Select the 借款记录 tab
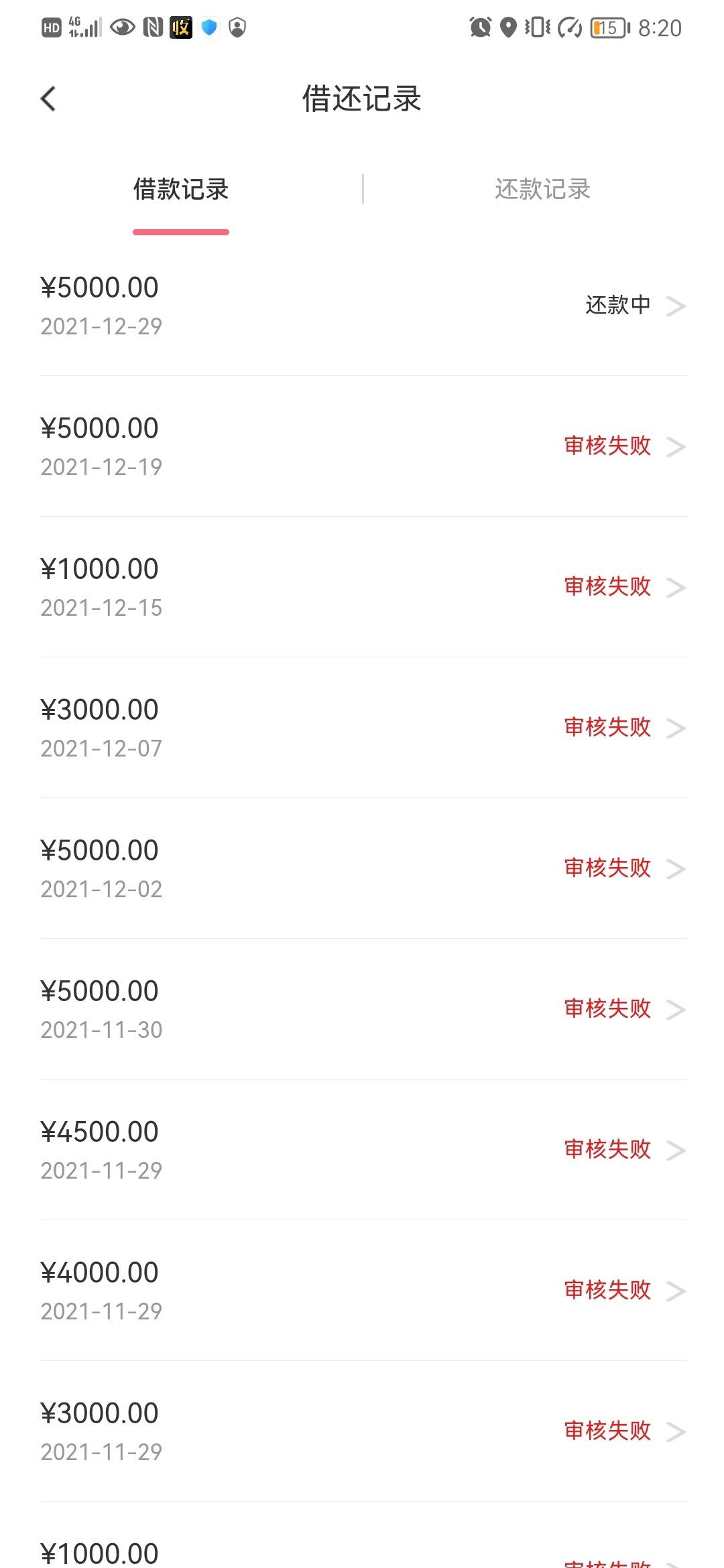This screenshot has width=724, height=1568. click(x=181, y=189)
